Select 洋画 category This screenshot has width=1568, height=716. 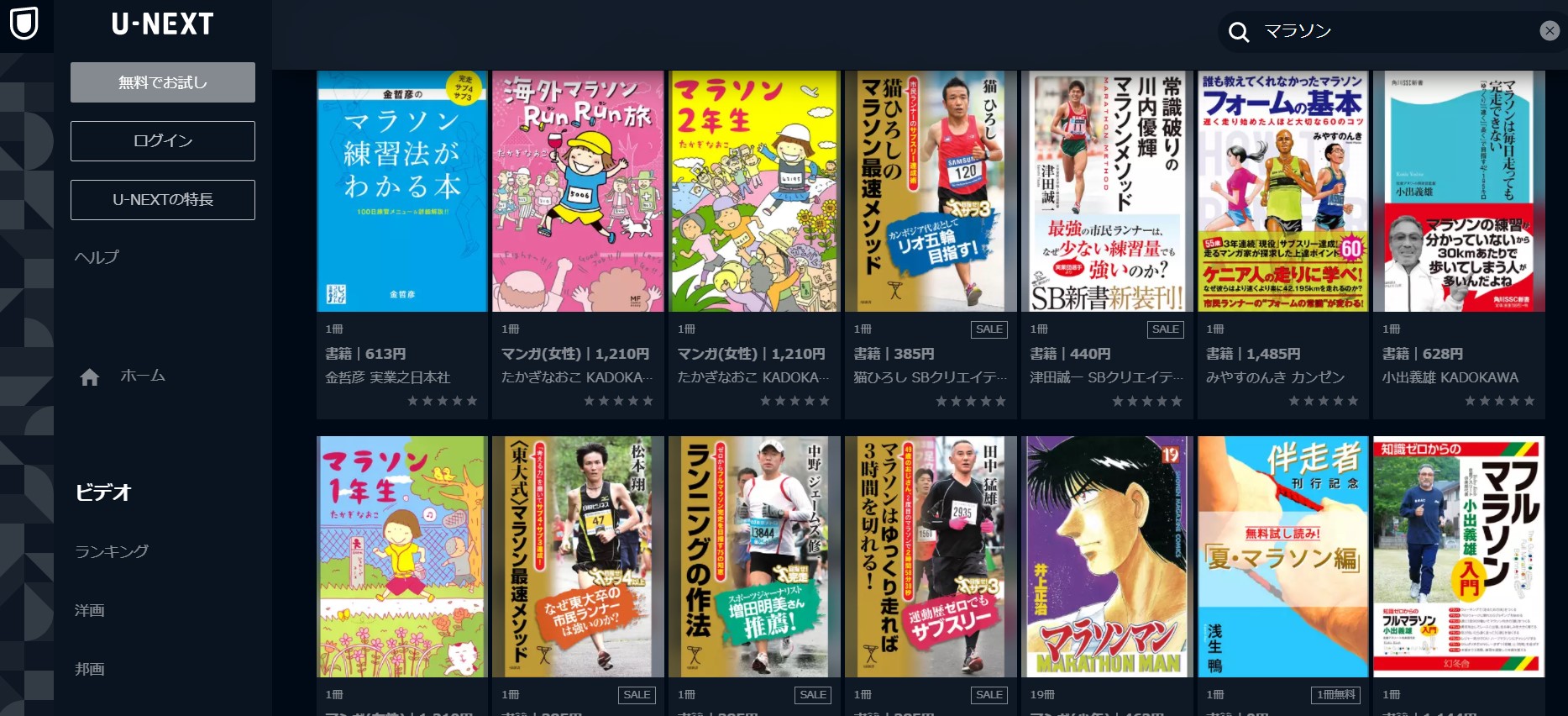pos(90,610)
